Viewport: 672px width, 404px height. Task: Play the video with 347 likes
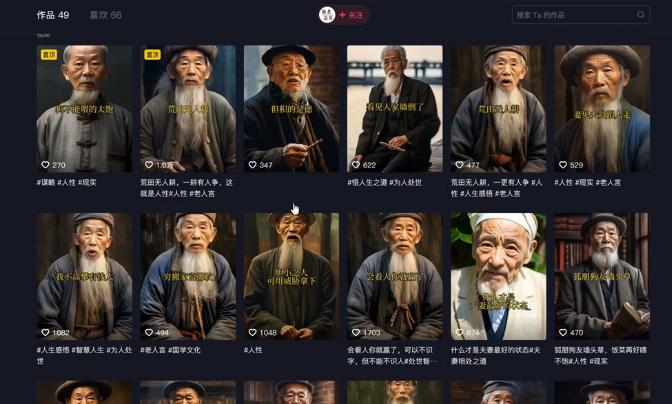pos(291,109)
